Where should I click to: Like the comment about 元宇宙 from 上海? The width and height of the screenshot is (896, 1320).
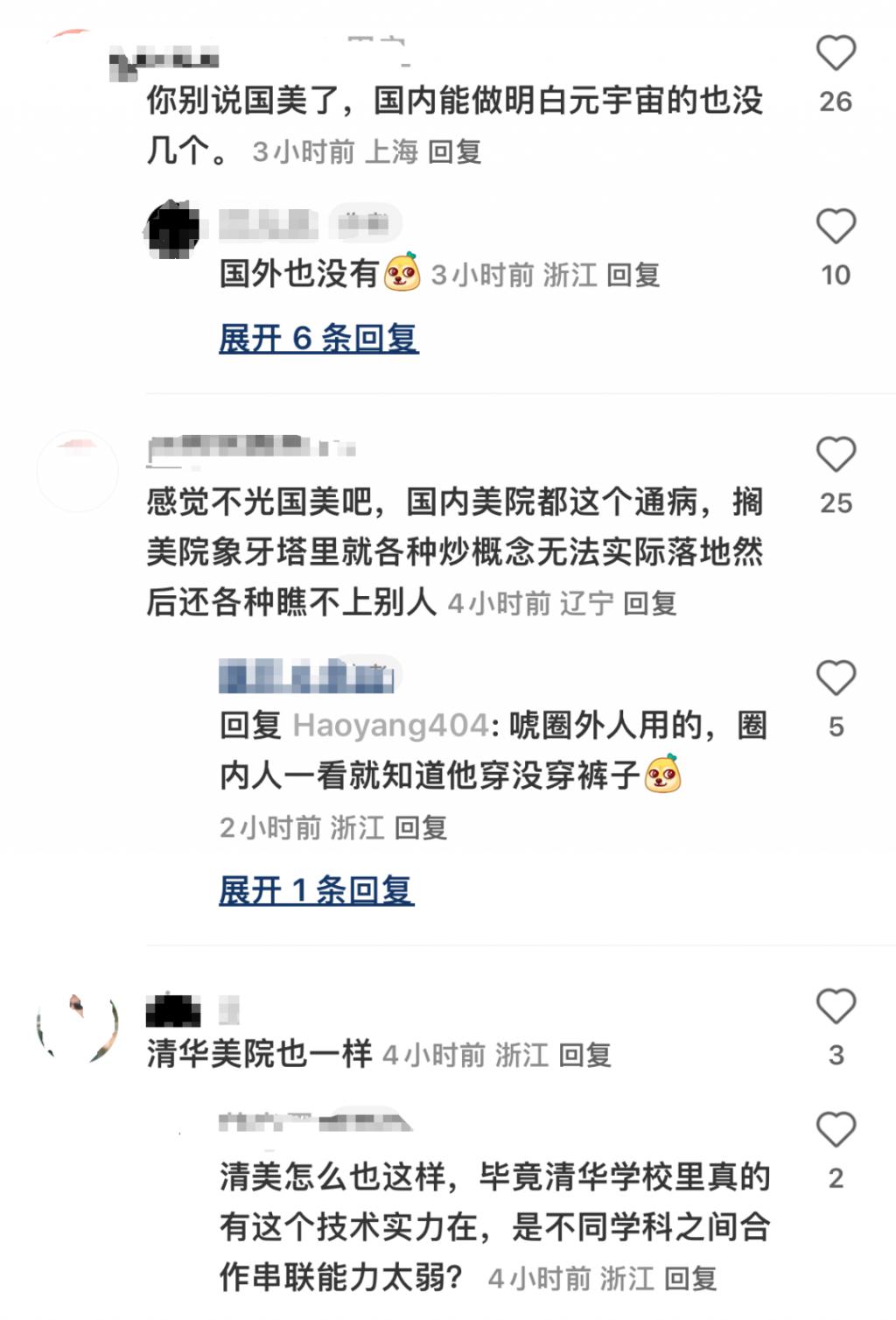click(836, 54)
